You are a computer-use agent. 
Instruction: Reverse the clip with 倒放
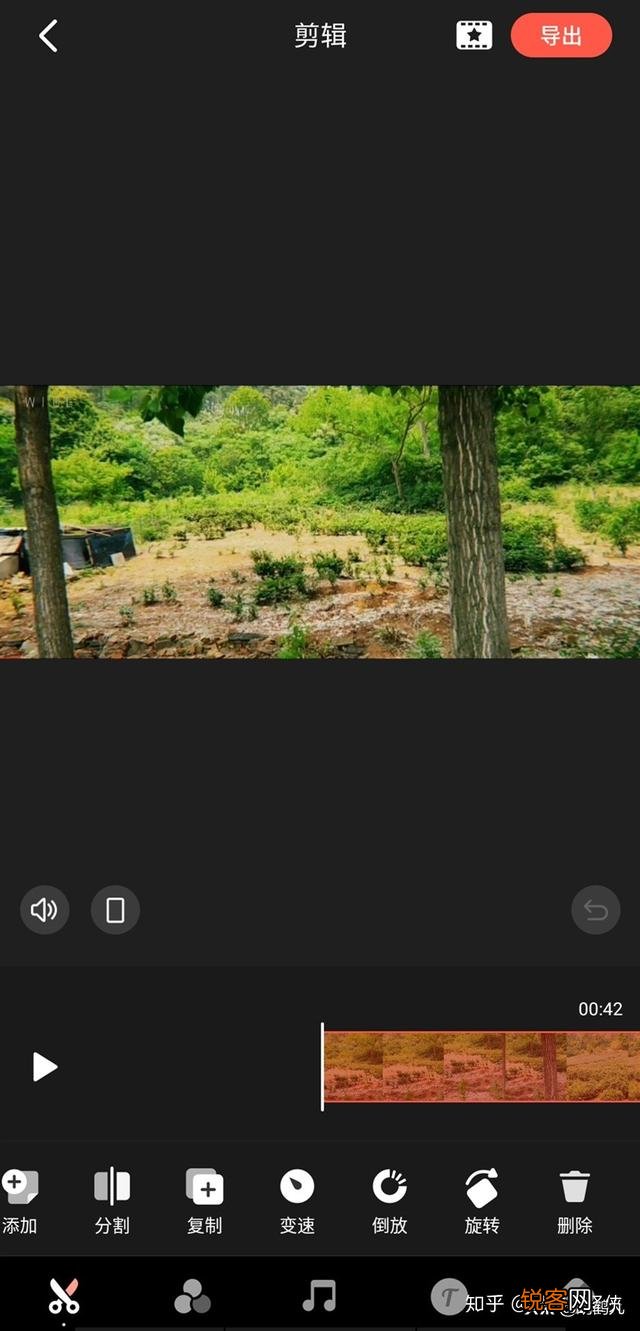coord(390,1200)
